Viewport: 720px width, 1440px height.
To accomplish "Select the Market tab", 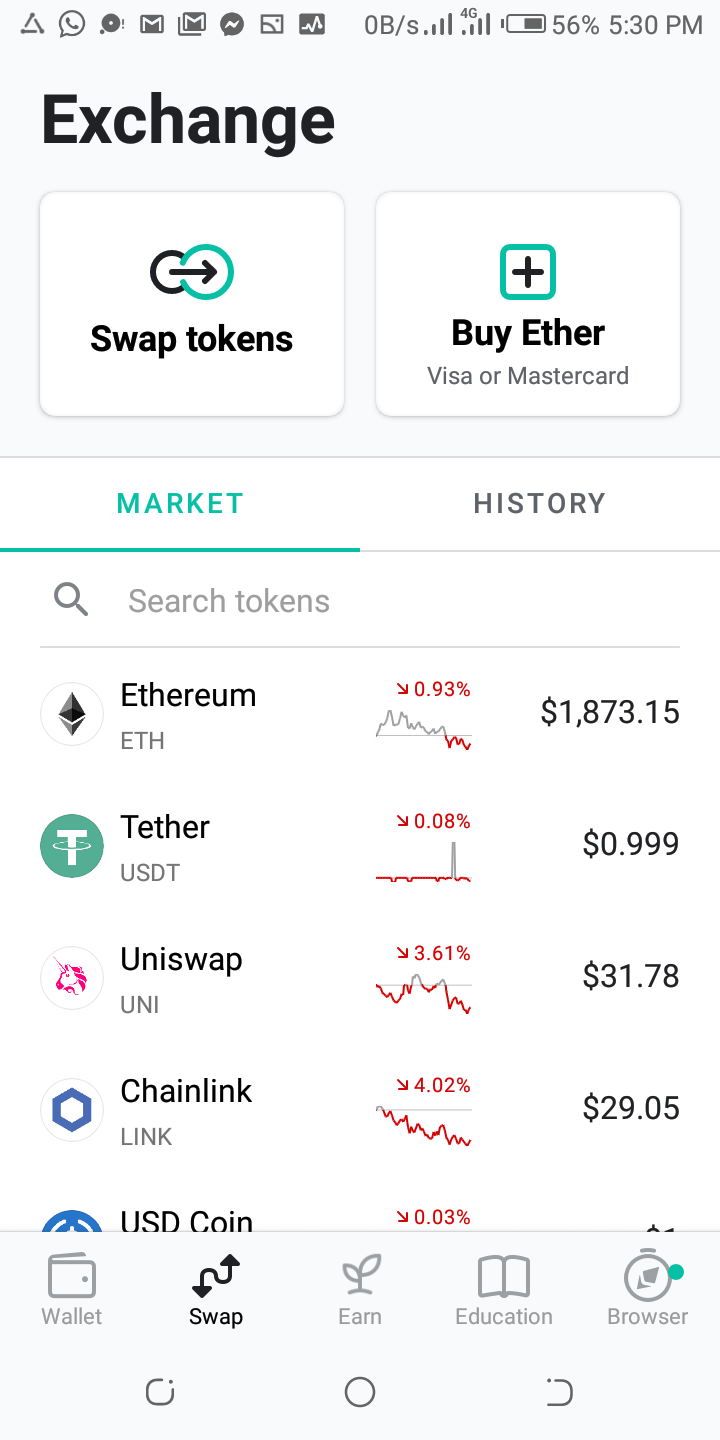I will pyautogui.click(x=180, y=503).
